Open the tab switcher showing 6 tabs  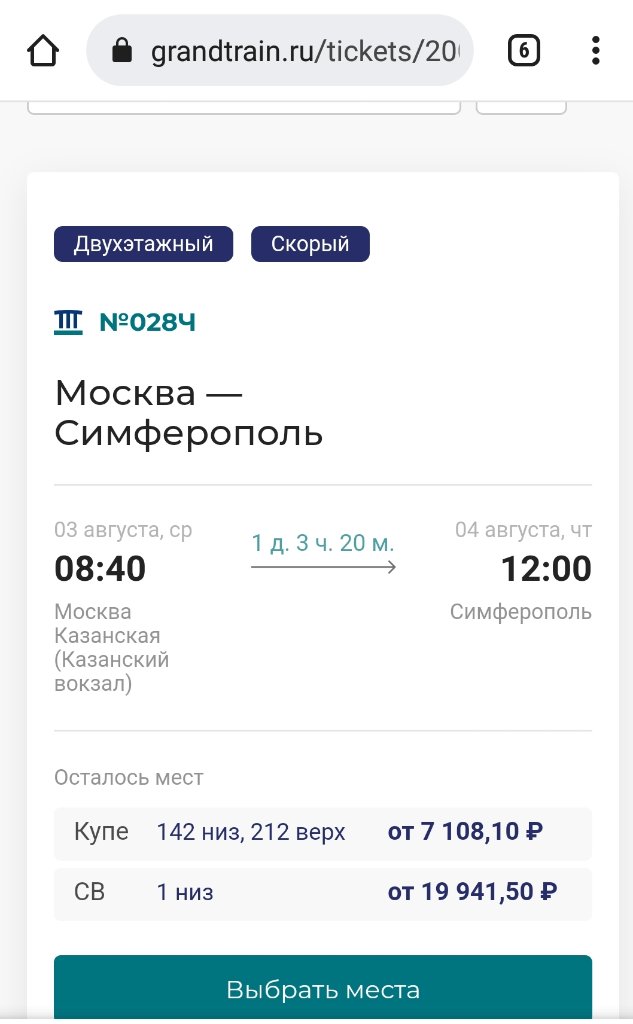524,50
